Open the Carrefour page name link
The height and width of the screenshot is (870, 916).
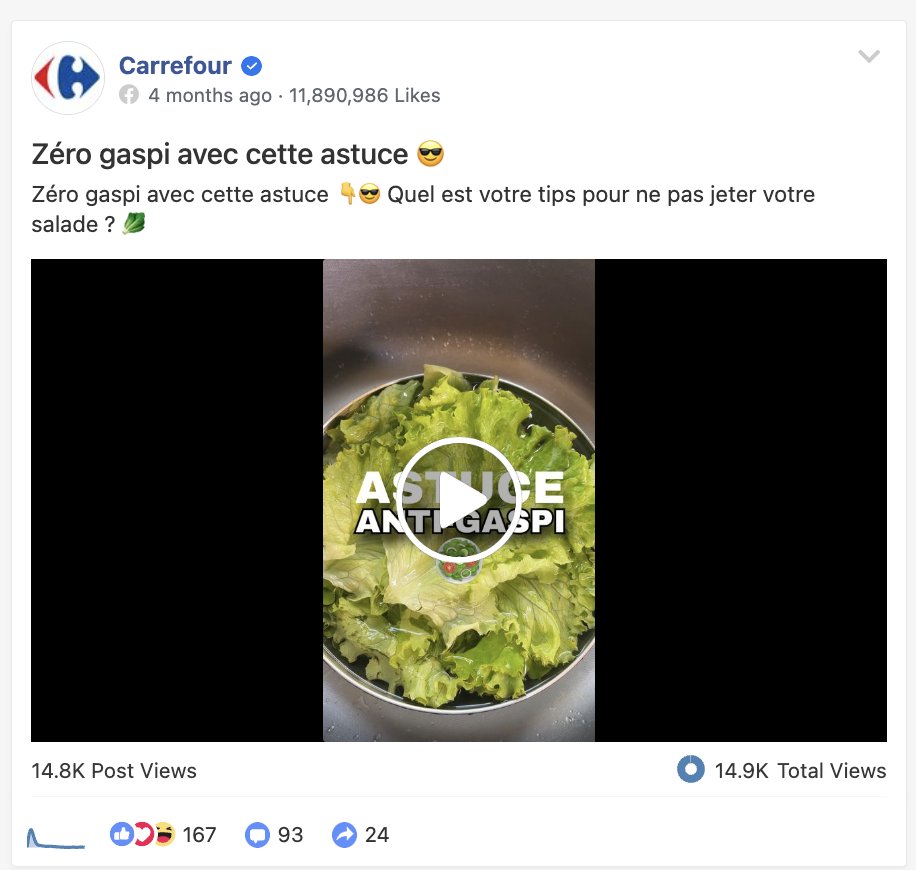tap(175, 66)
